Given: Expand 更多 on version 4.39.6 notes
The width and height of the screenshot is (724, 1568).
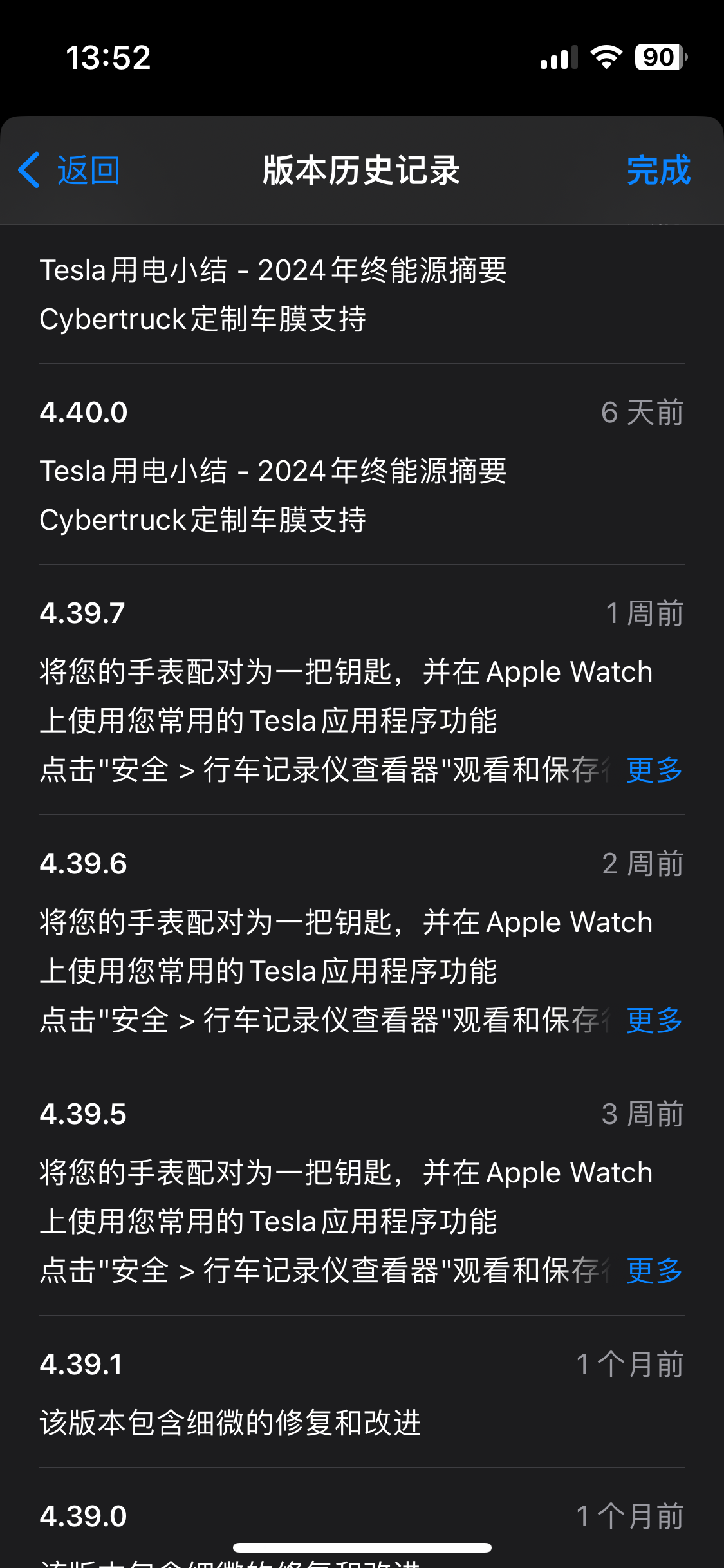Looking at the screenshot, I should click(x=652, y=1020).
